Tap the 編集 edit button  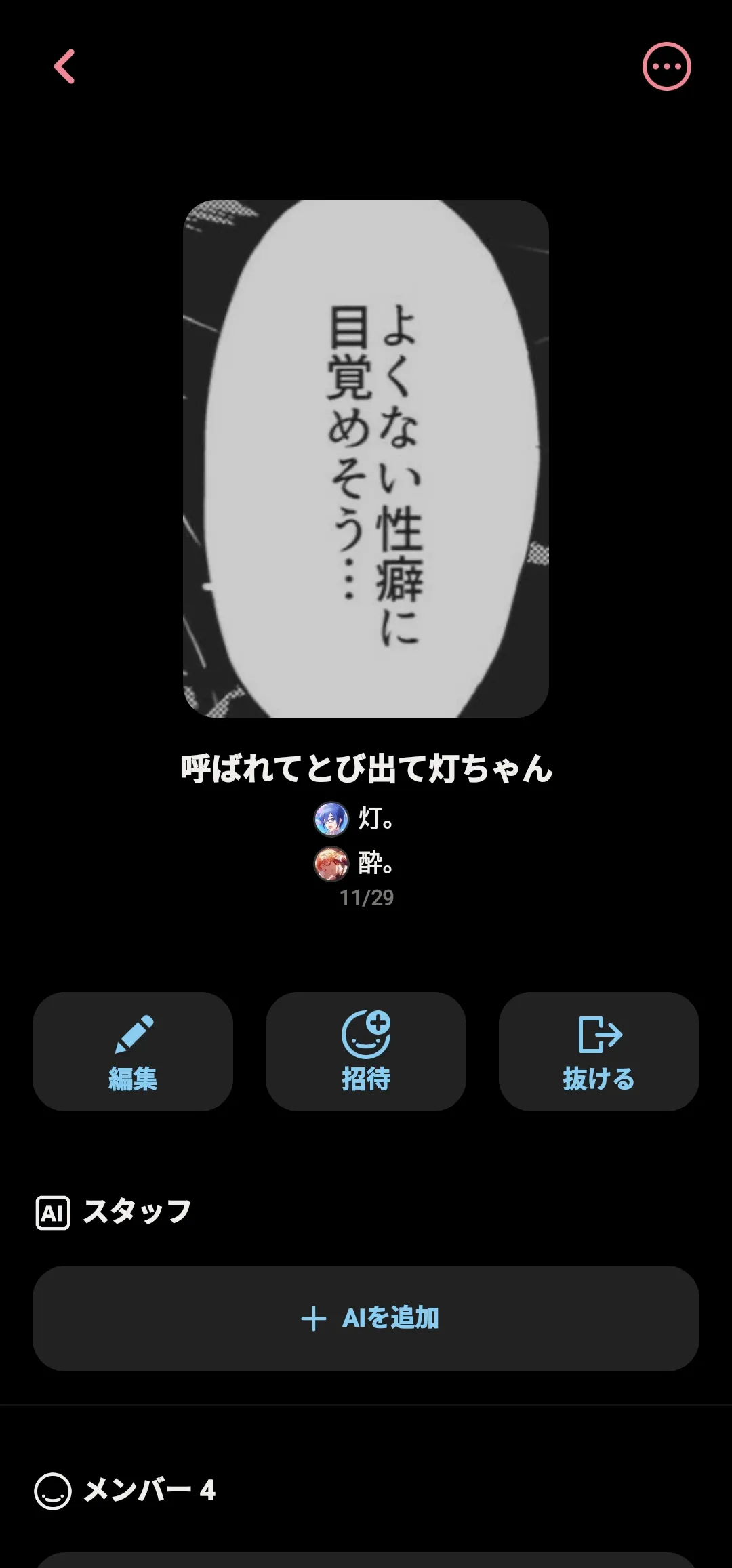(133, 1051)
